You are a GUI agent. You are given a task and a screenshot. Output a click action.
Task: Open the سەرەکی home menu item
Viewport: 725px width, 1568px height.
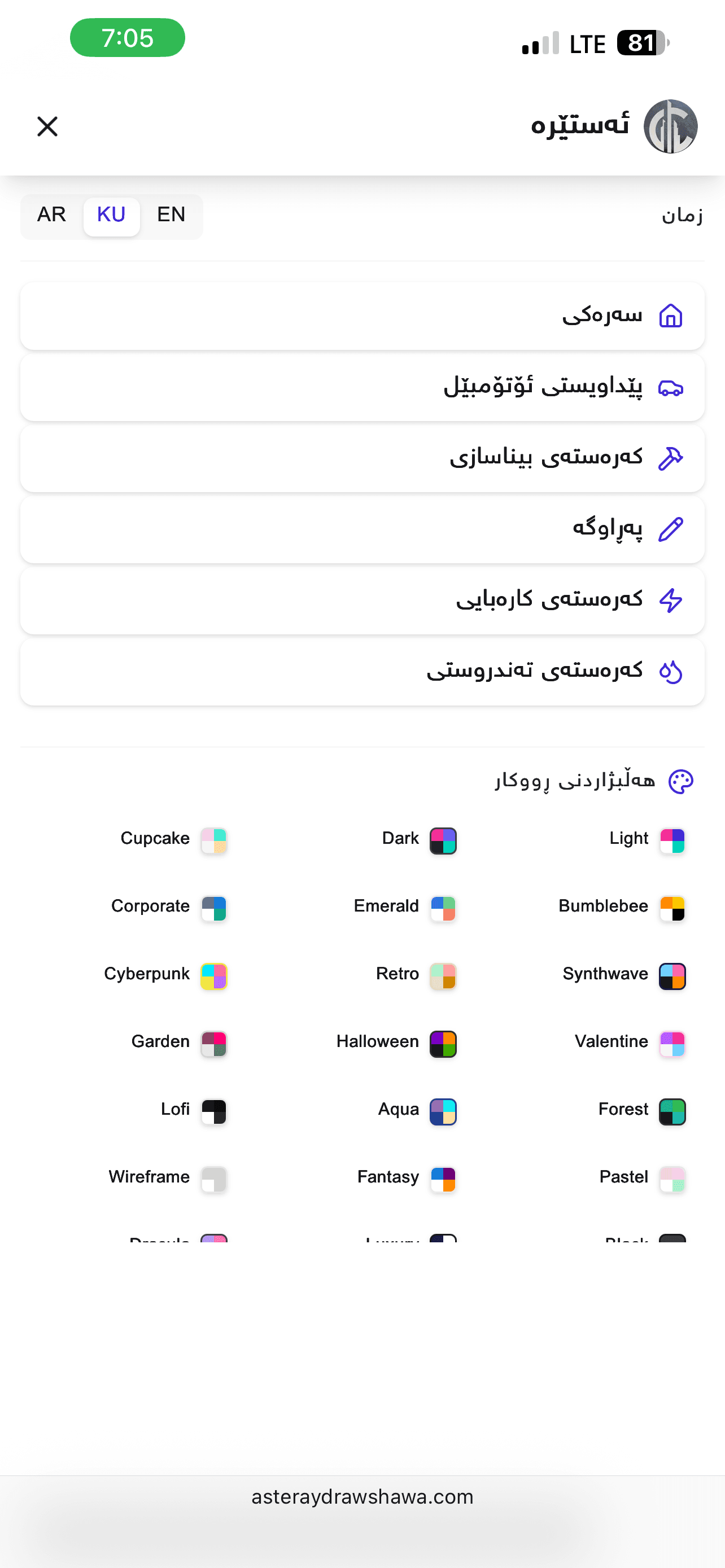point(362,316)
